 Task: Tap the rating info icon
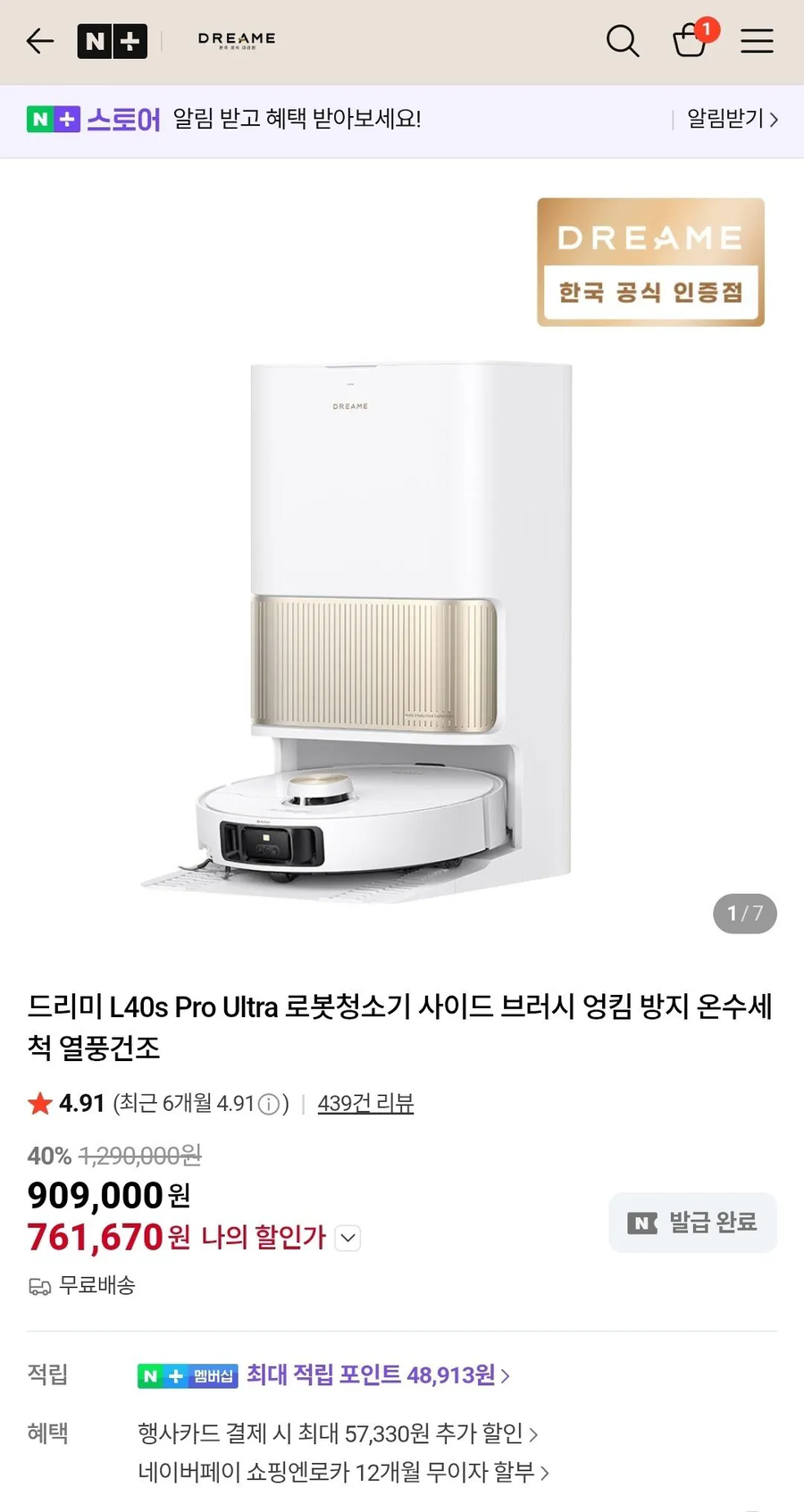(x=271, y=1104)
